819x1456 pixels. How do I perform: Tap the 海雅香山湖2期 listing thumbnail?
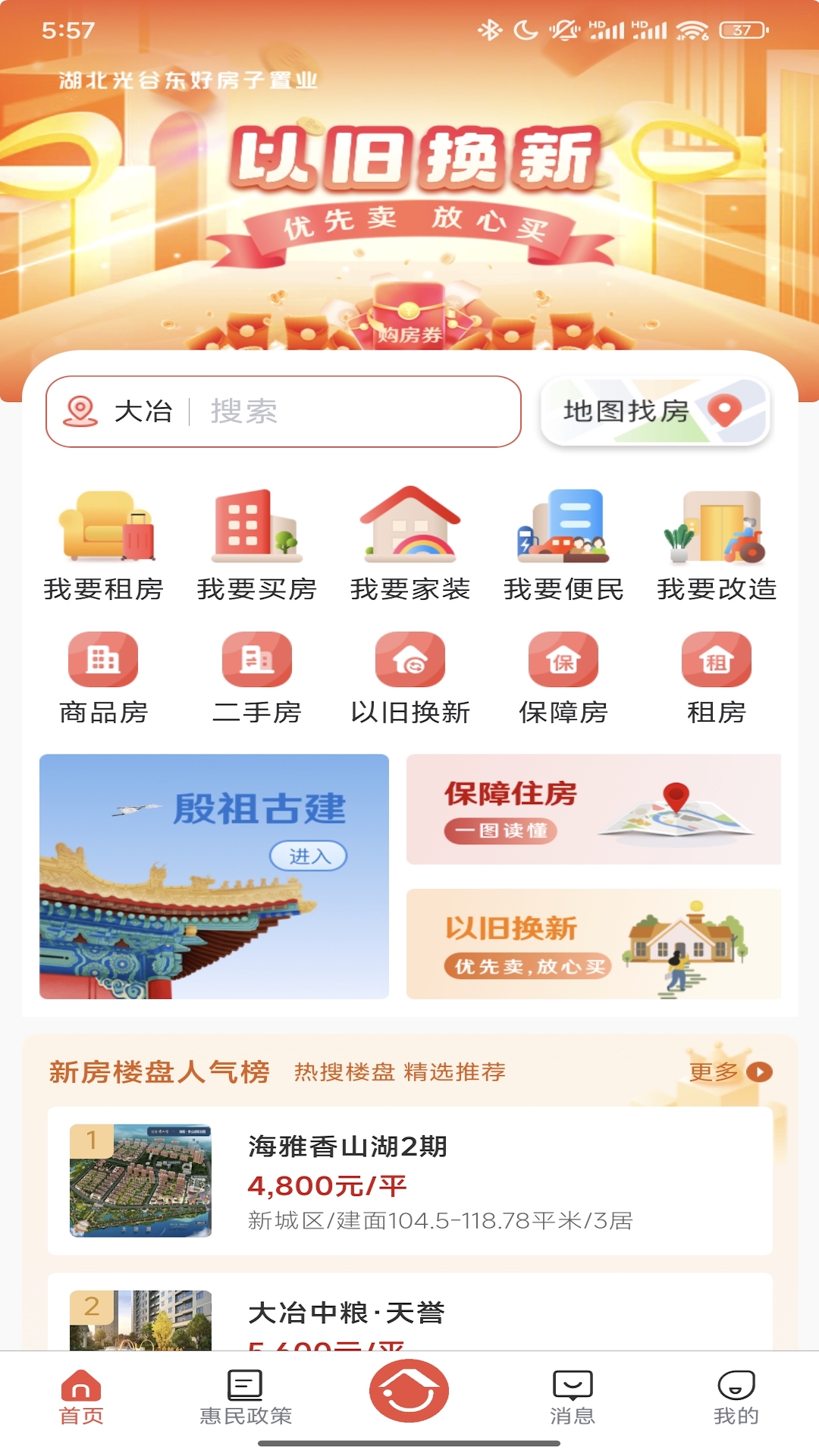click(x=139, y=1179)
